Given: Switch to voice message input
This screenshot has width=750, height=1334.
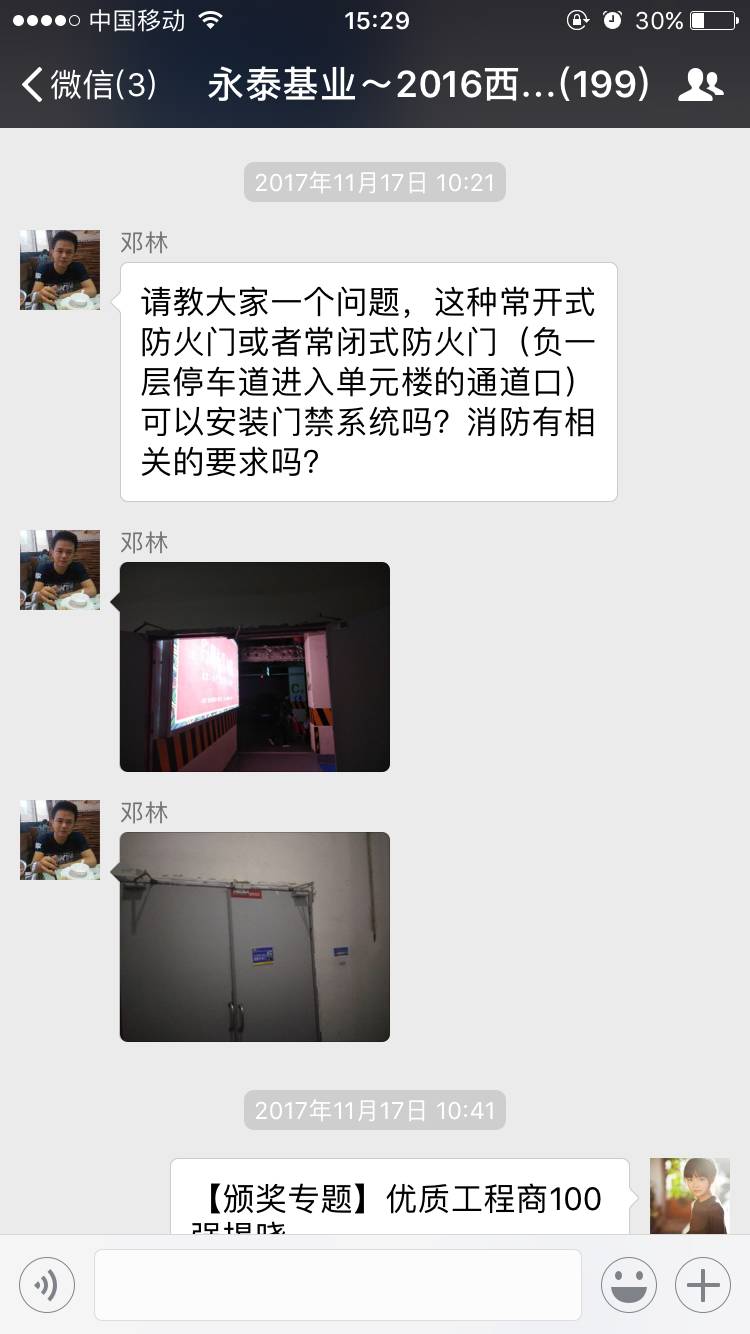Looking at the screenshot, I should pos(47,1284).
